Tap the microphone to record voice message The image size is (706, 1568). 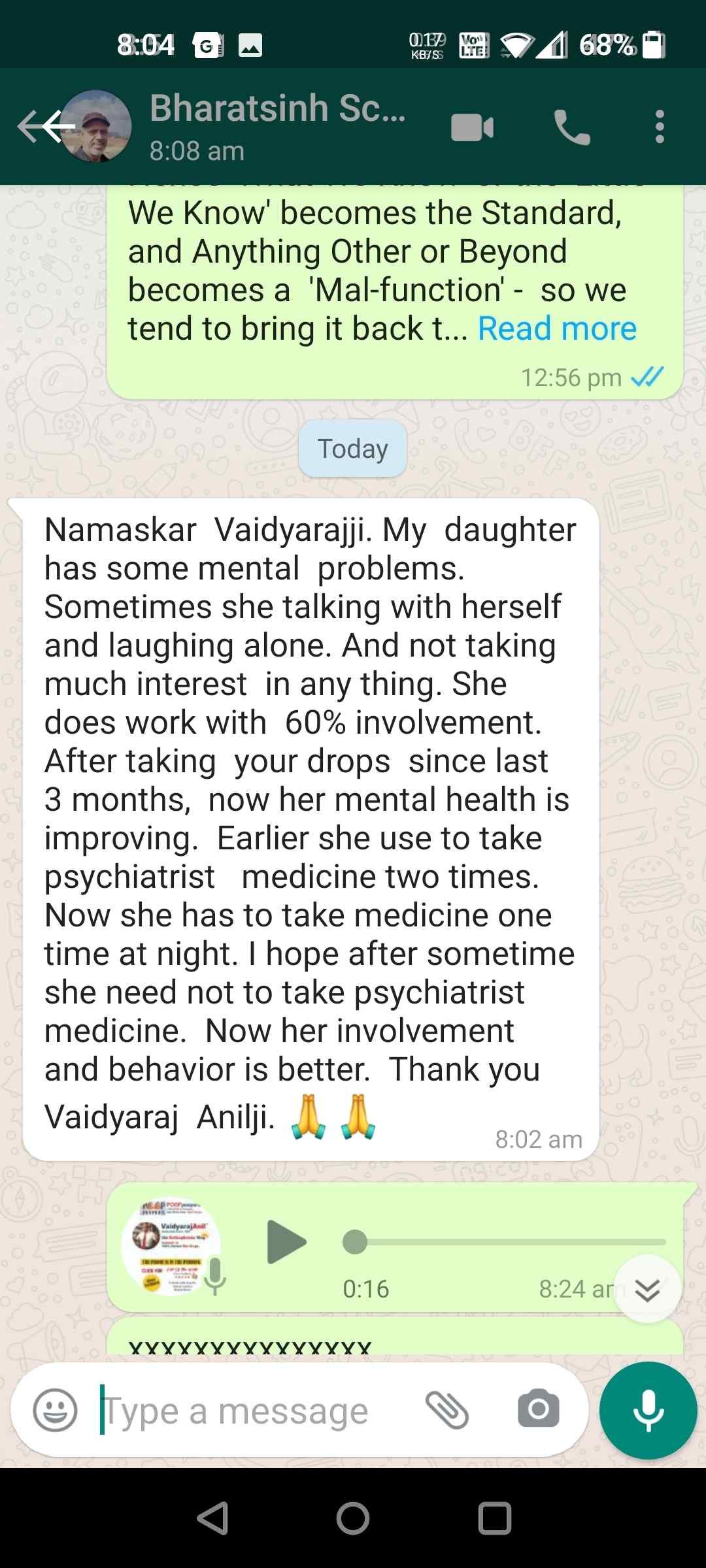648,1410
